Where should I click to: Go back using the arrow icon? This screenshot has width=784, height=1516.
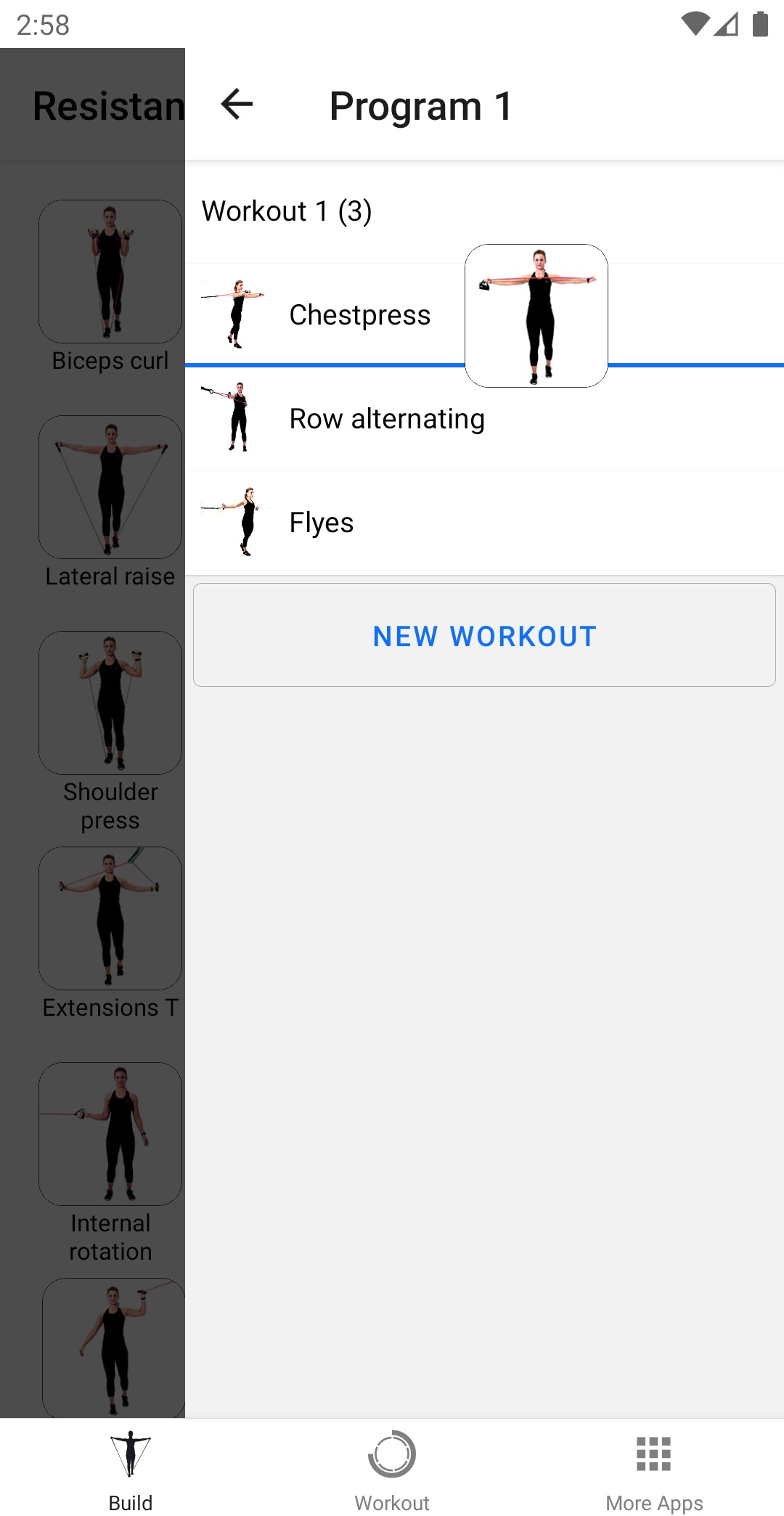pos(237,105)
